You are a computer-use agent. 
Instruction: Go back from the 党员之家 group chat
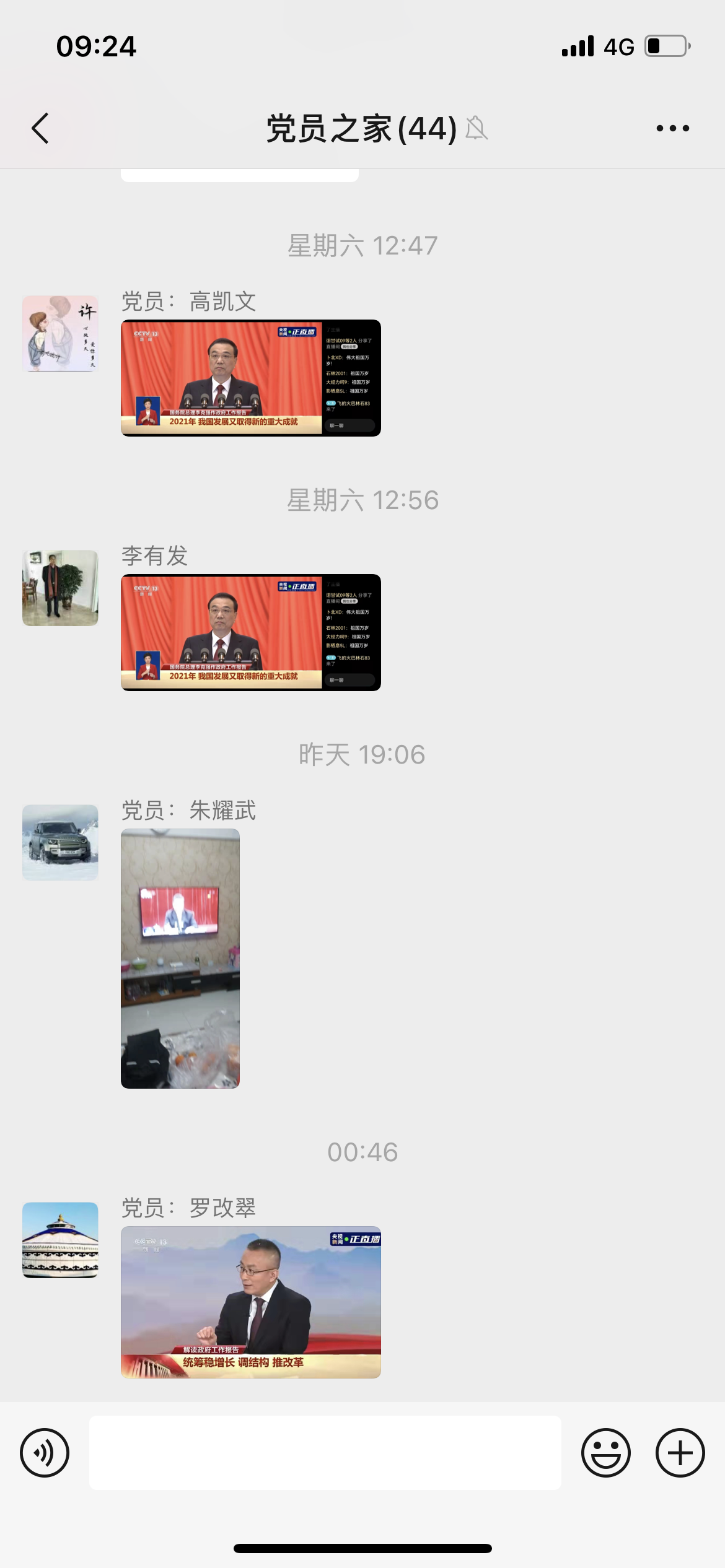point(41,129)
